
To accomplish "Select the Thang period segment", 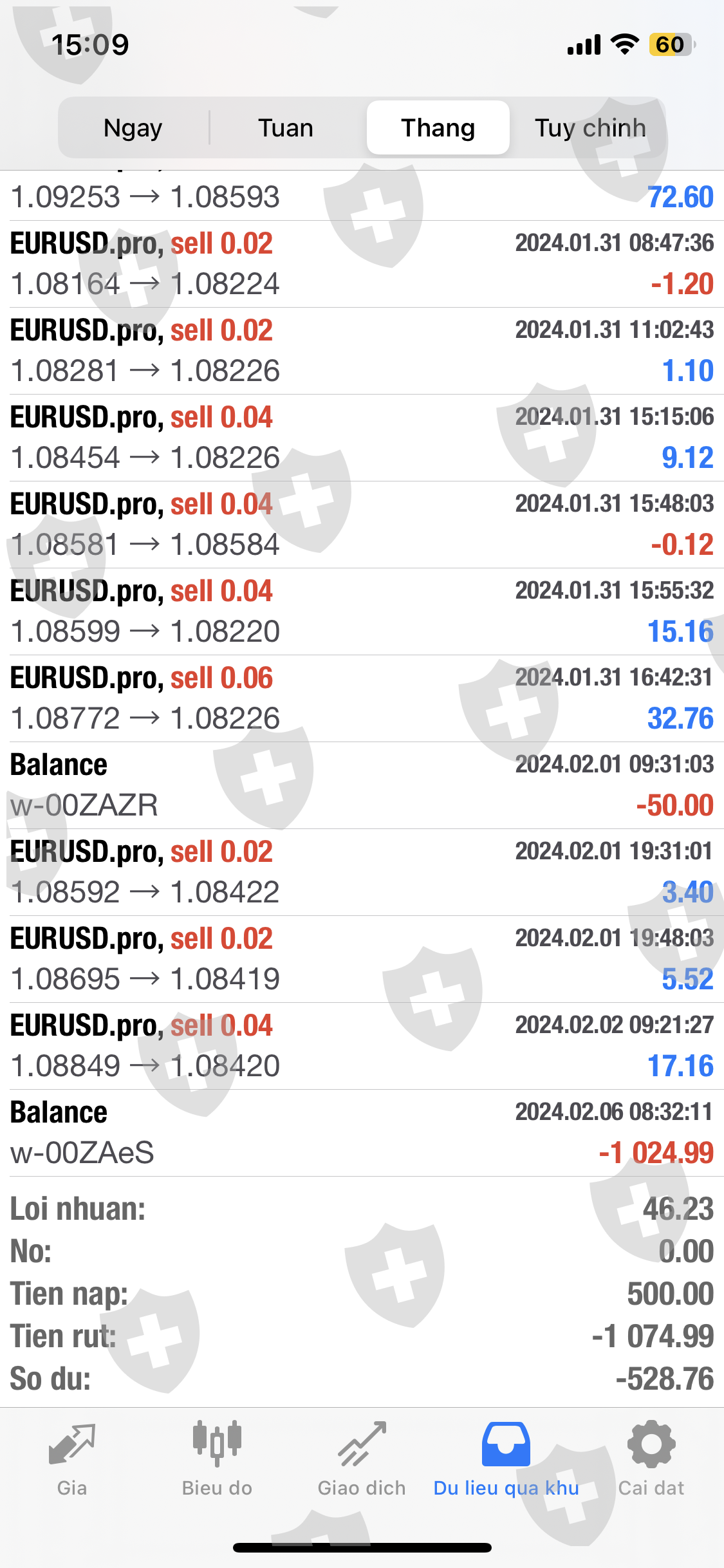I will point(438,128).
